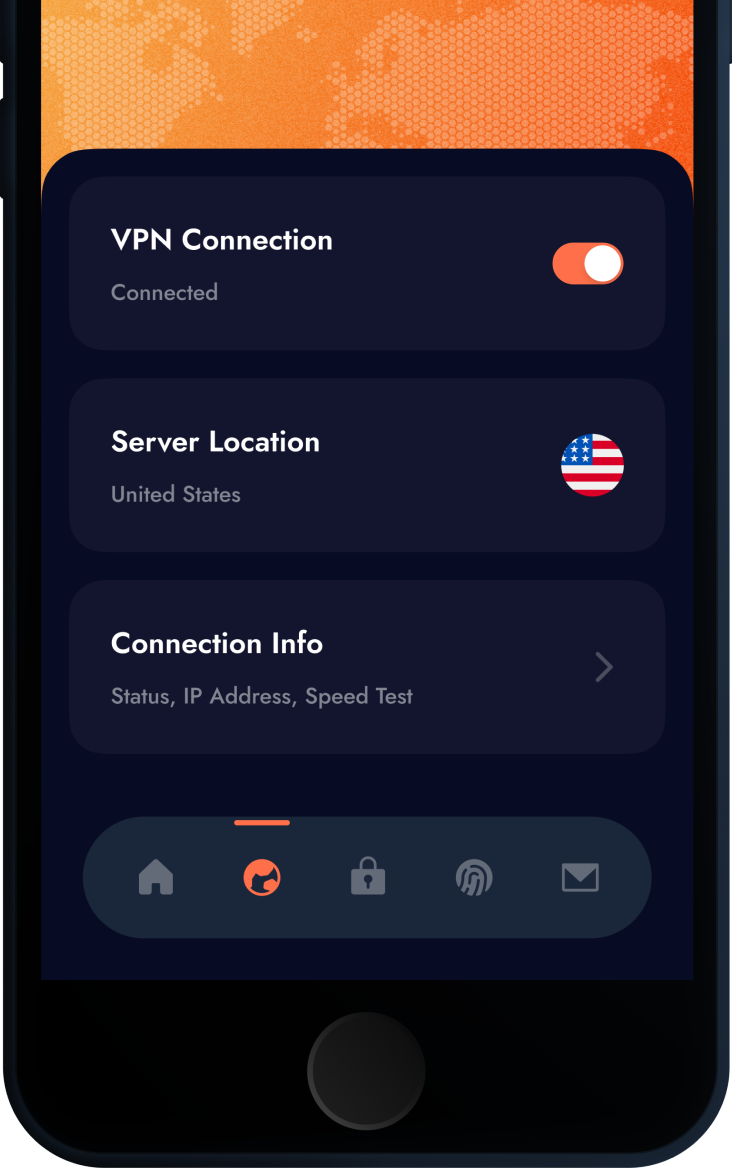This screenshot has width=732, height=1168.
Task: Tap the United States flag icon
Action: 592,464
